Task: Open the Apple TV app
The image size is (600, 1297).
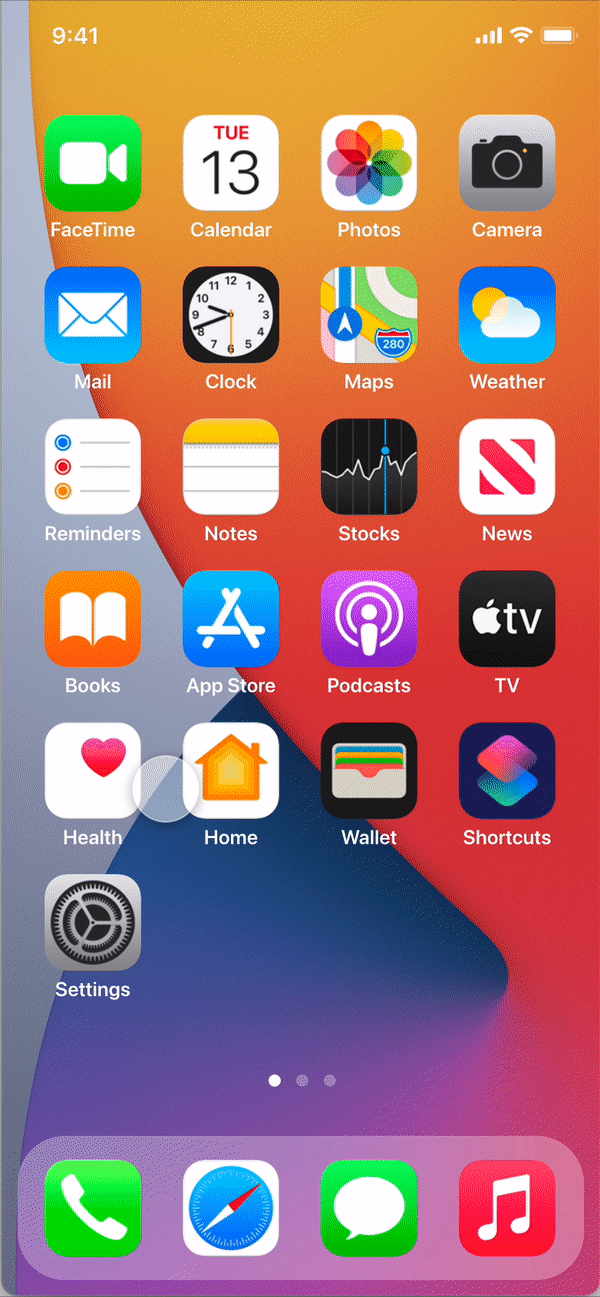Action: tap(507, 619)
